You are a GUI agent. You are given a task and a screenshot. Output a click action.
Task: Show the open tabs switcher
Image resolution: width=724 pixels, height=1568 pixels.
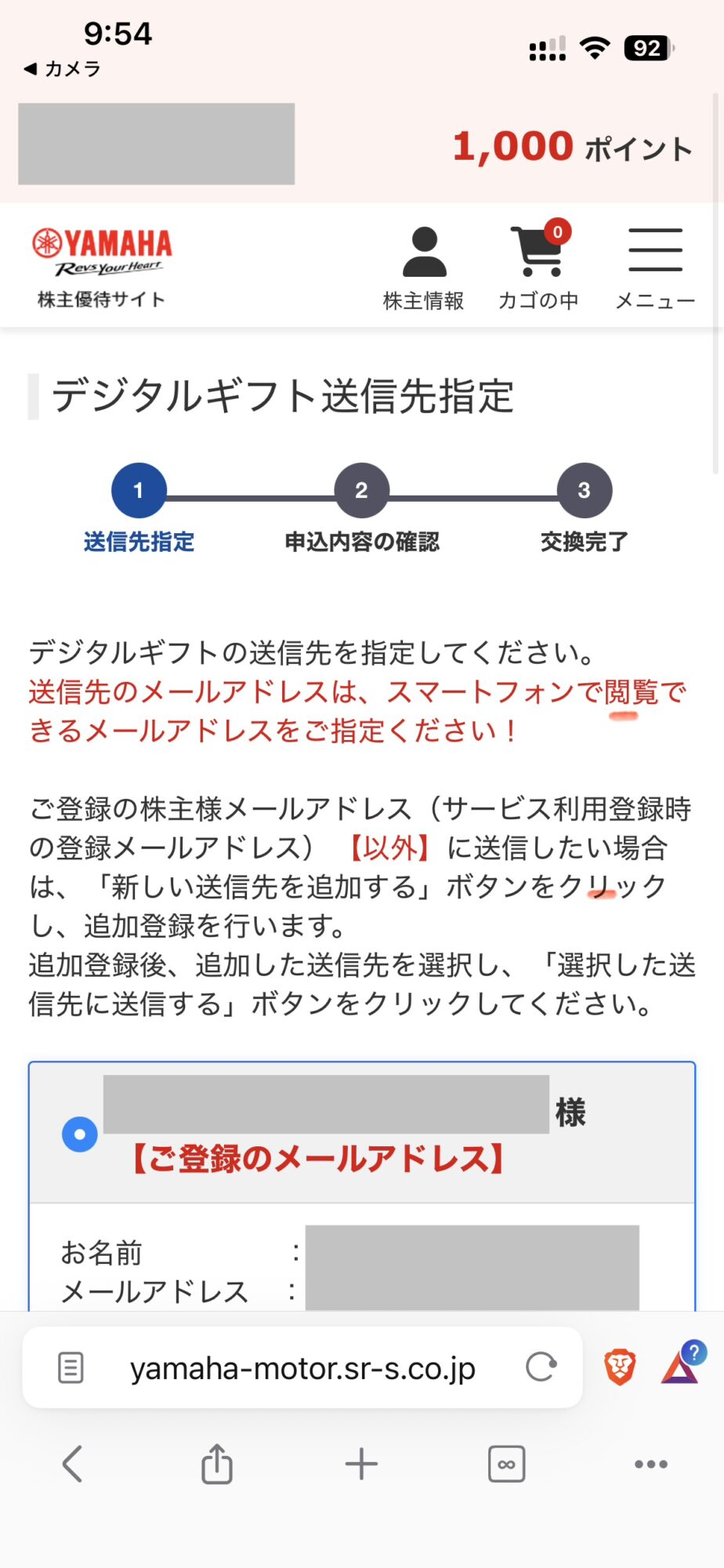[506, 1464]
